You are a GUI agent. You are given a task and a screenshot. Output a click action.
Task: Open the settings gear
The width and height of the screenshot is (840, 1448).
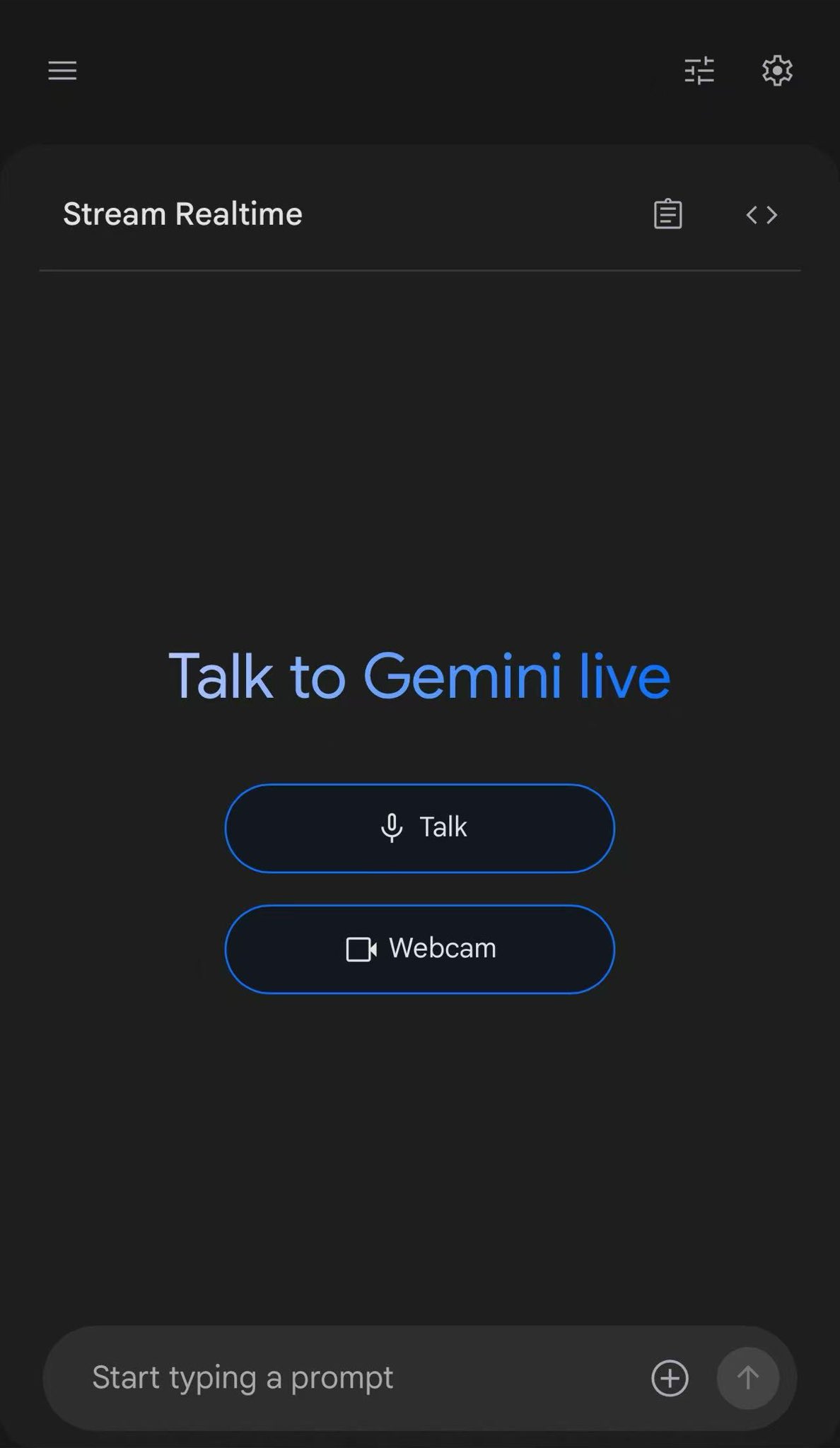click(777, 71)
